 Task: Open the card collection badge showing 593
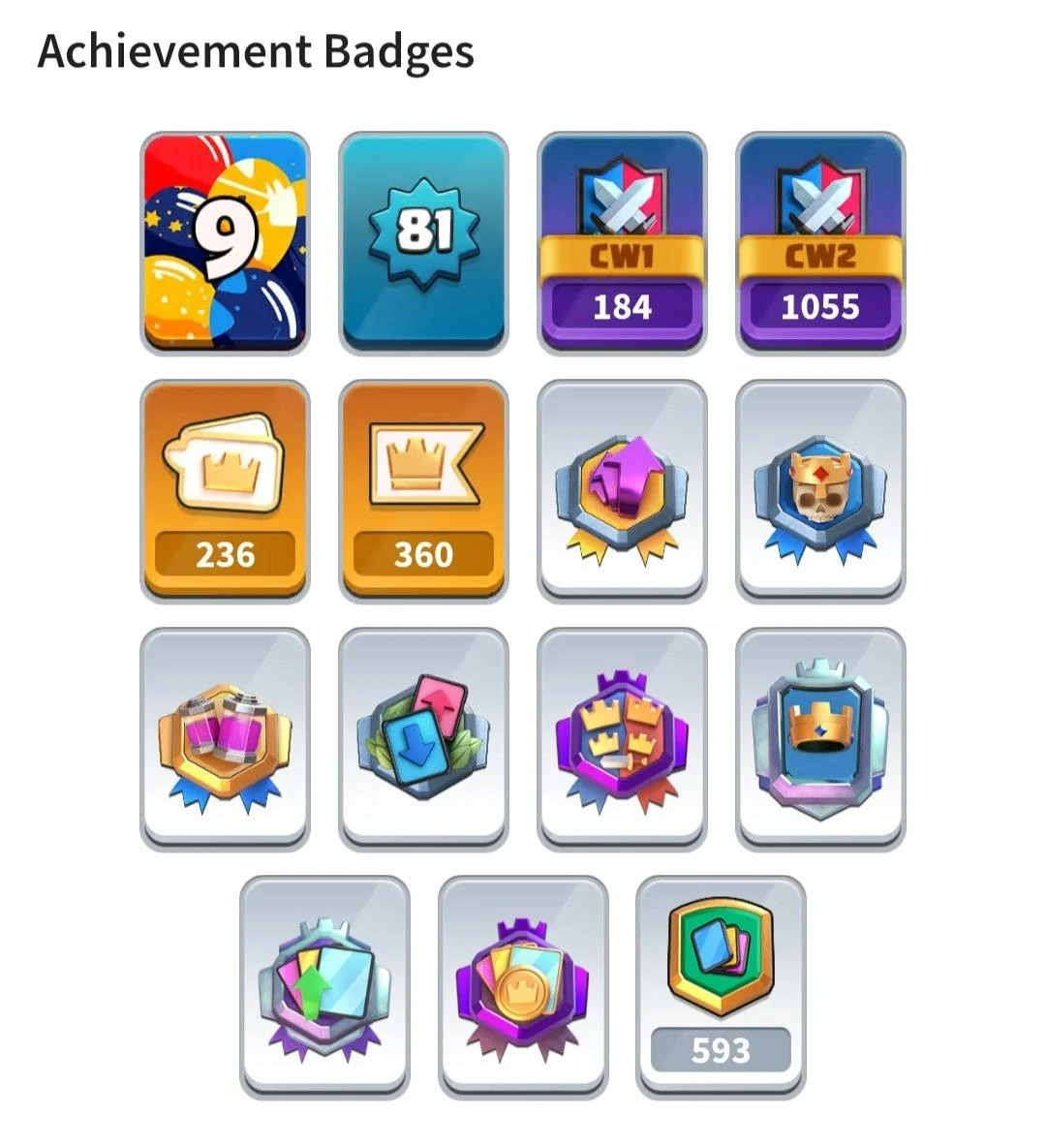tap(721, 986)
